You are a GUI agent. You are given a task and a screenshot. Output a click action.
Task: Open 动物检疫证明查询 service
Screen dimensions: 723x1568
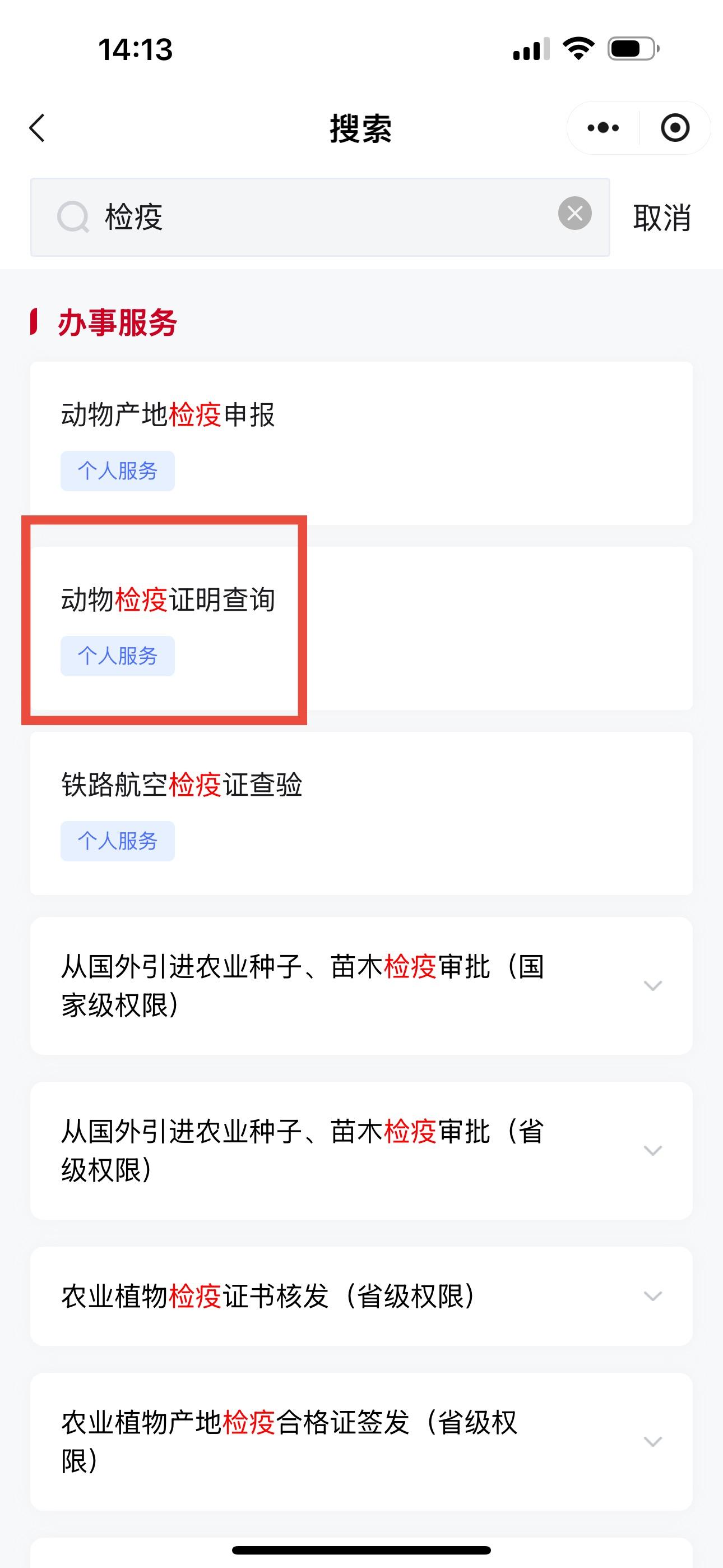(361, 628)
